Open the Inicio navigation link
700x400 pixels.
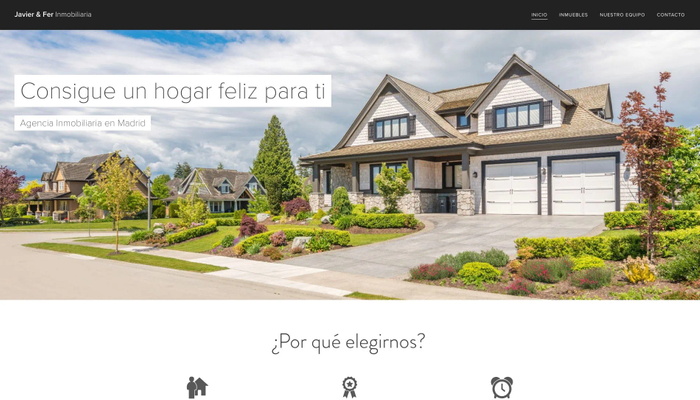539,15
